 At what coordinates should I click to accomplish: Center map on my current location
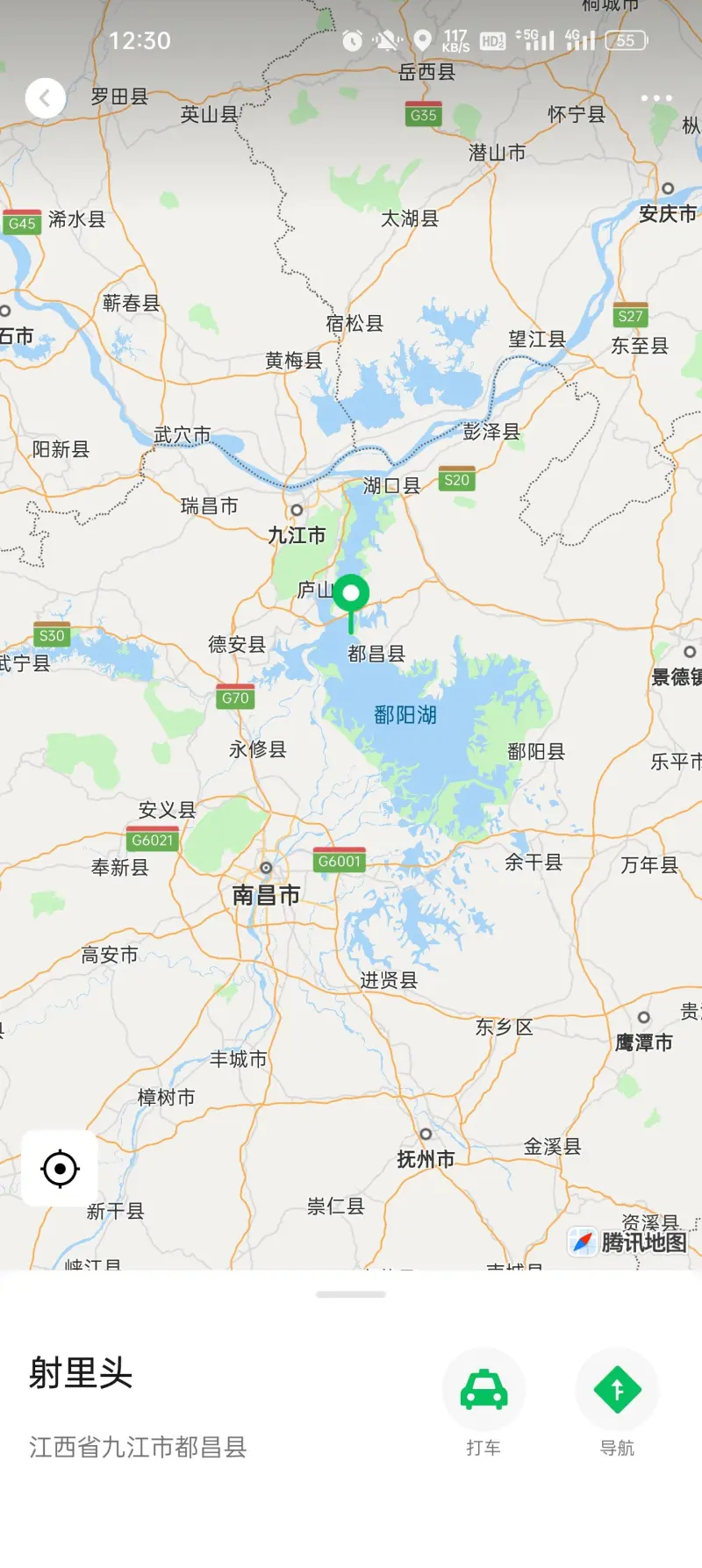[x=60, y=1168]
